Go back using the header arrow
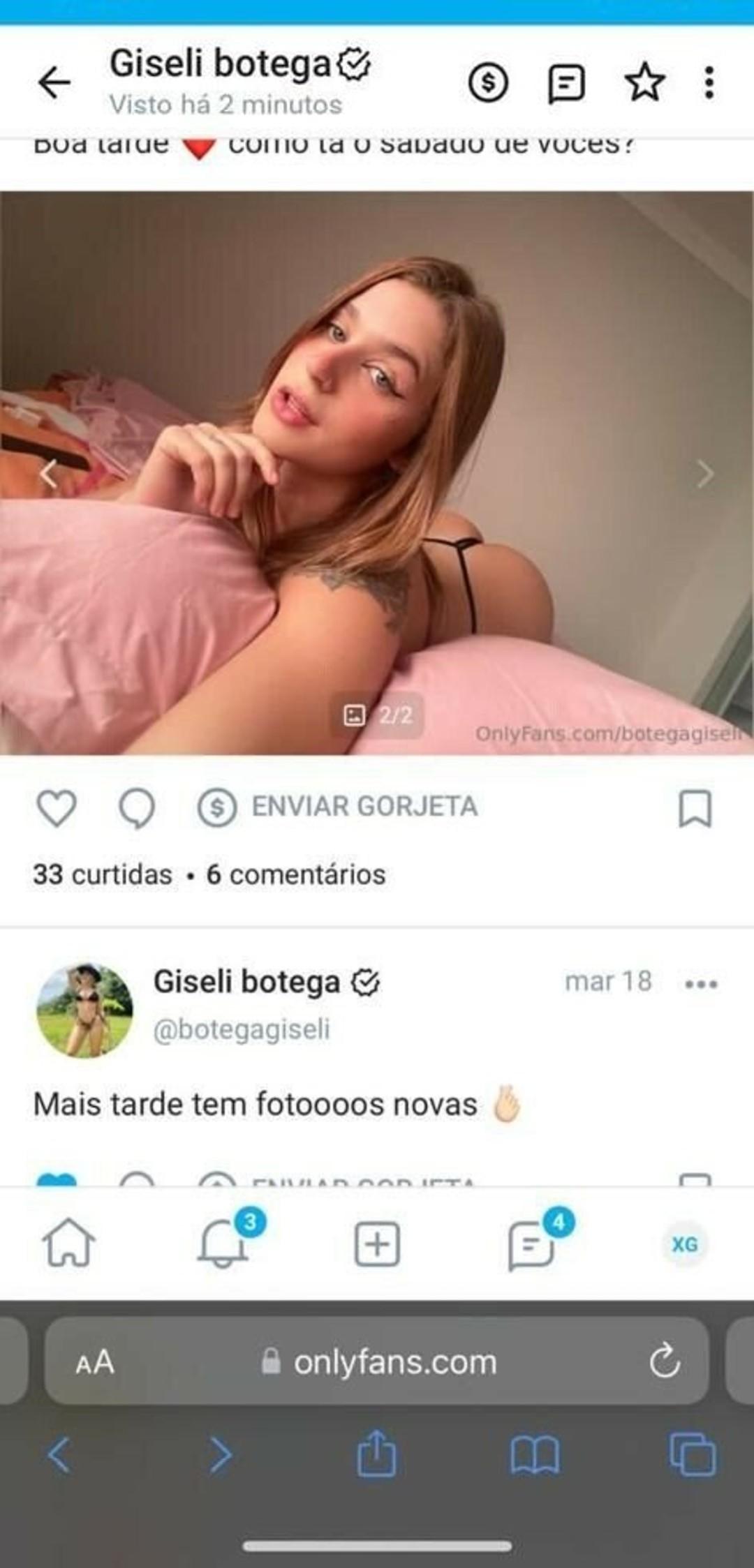 tap(54, 83)
